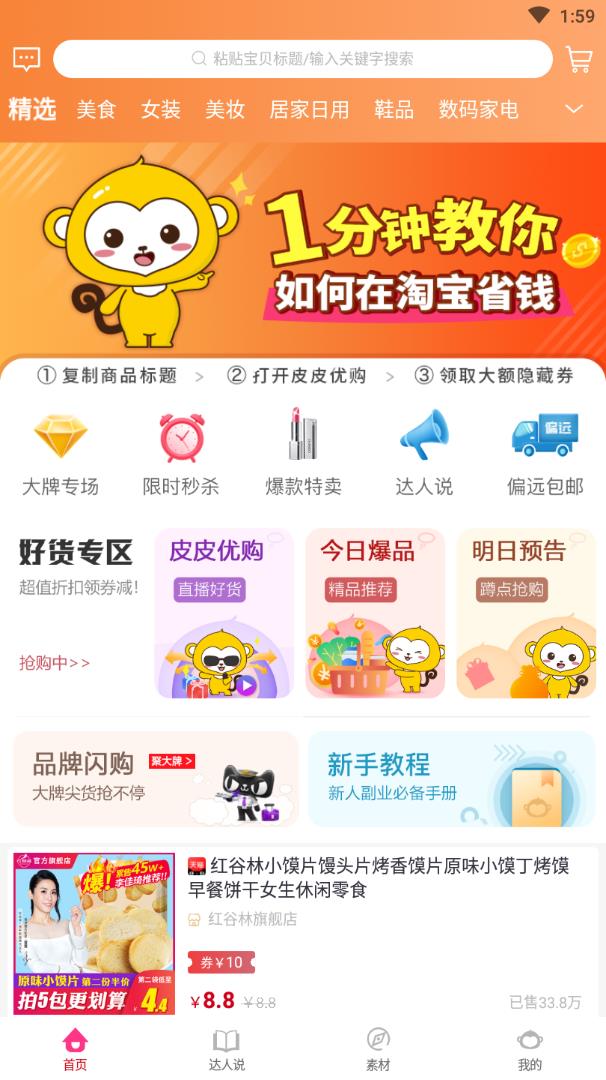Open the messages chat icon
The height and width of the screenshot is (1080, 606).
coord(27,59)
